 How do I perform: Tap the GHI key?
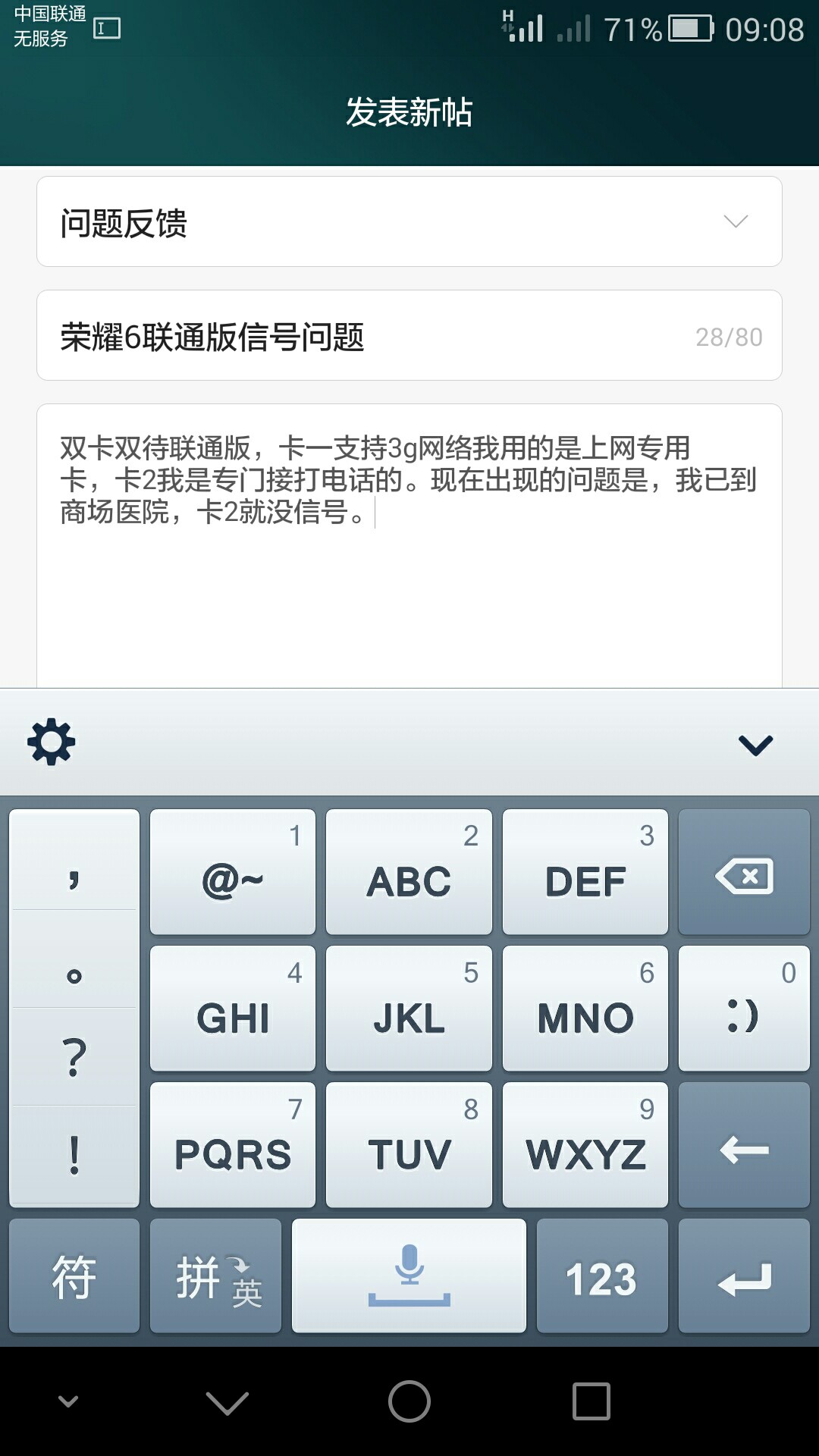pyautogui.click(x=233, y=1009)
